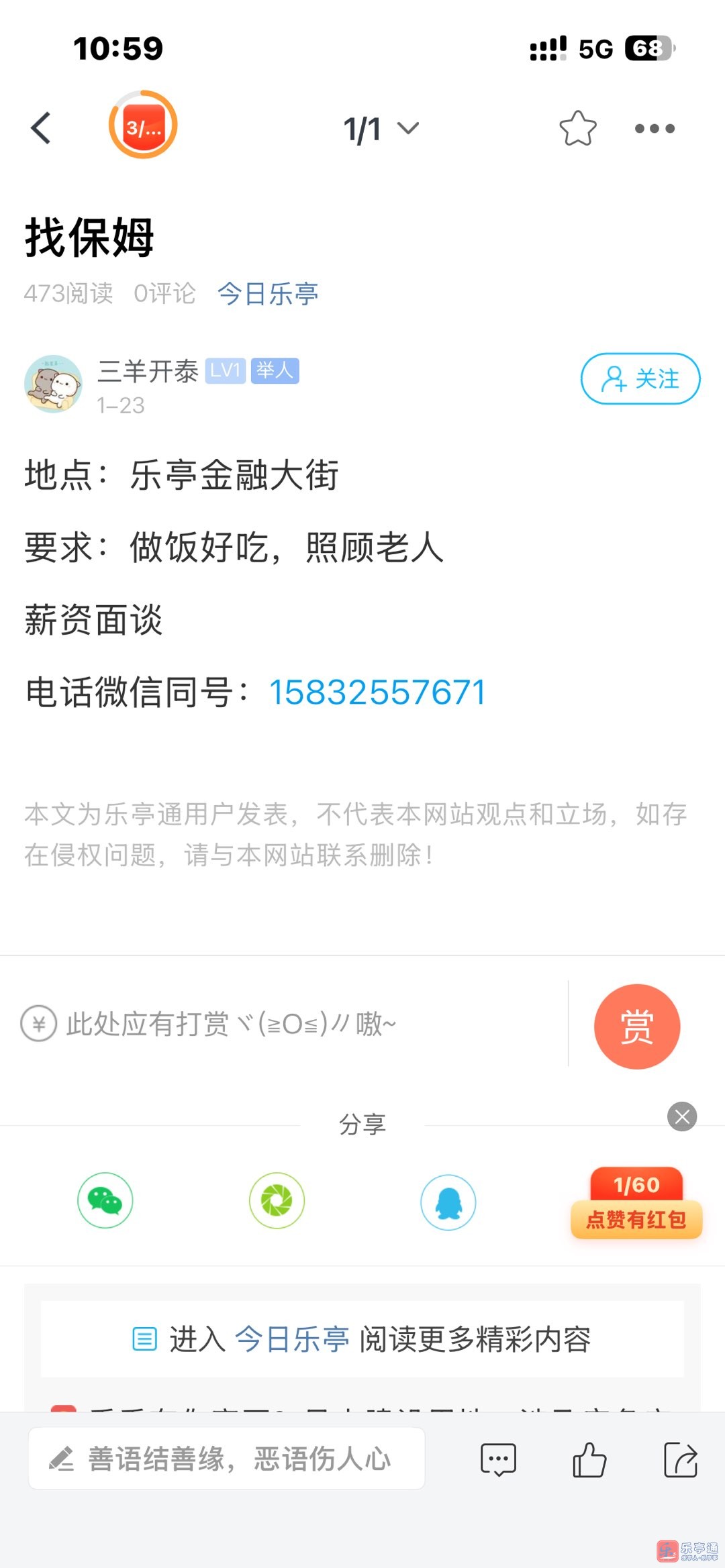Tap the comment field 善语结善缘

coord(227,1459)
